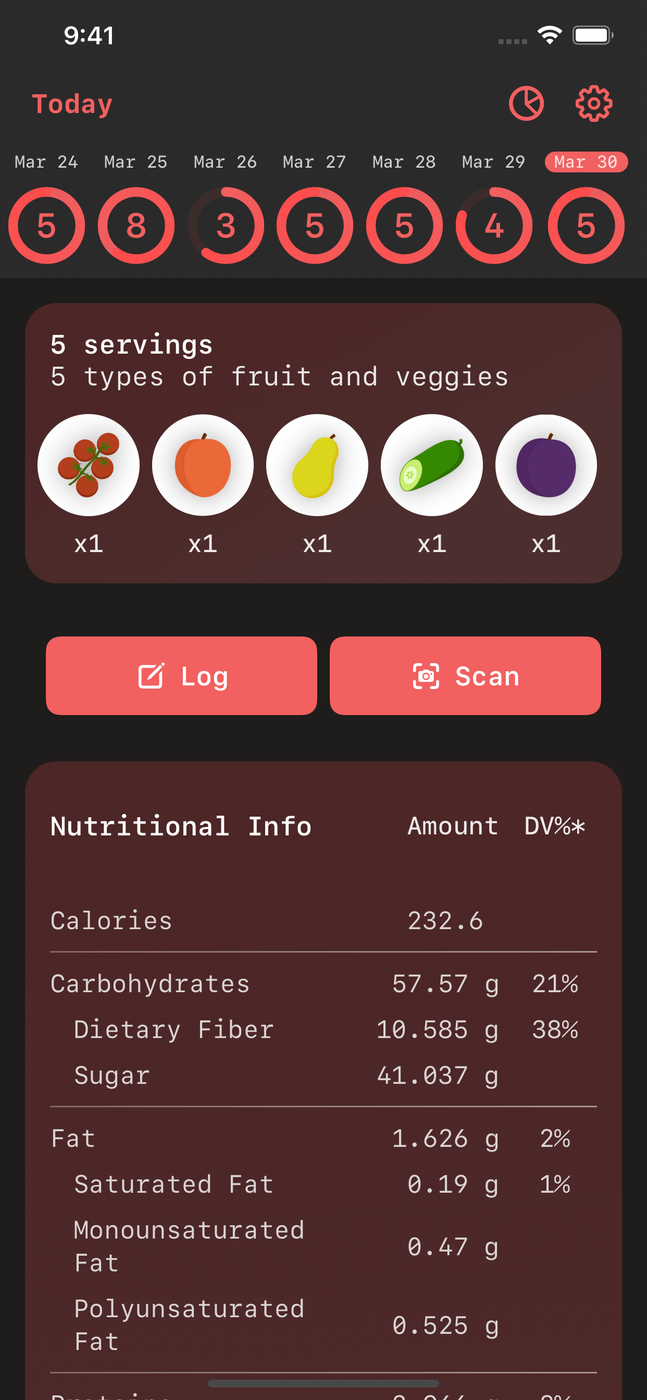Select the Mar 24 day ring
The height and width of the screenshot is (1400, 647).
pos(46,226)
